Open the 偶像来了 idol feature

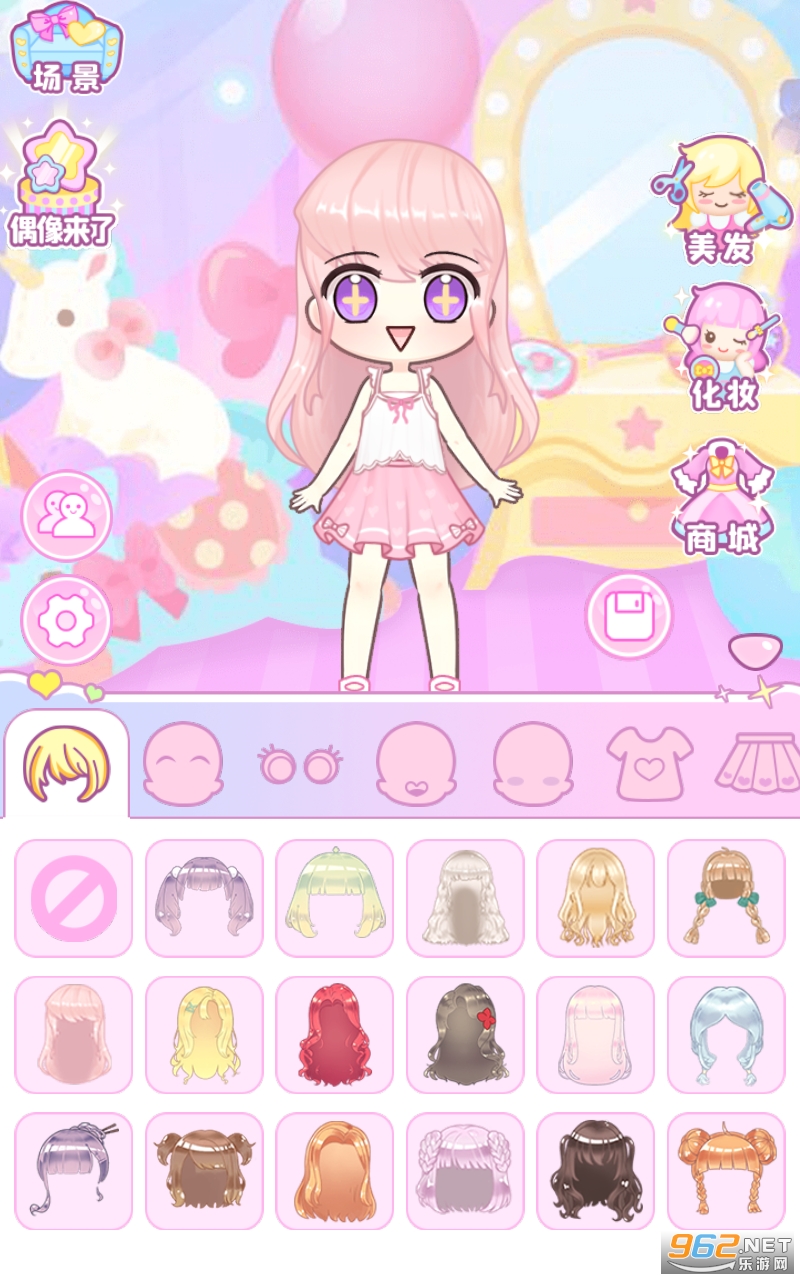click(x=62, y=185)
